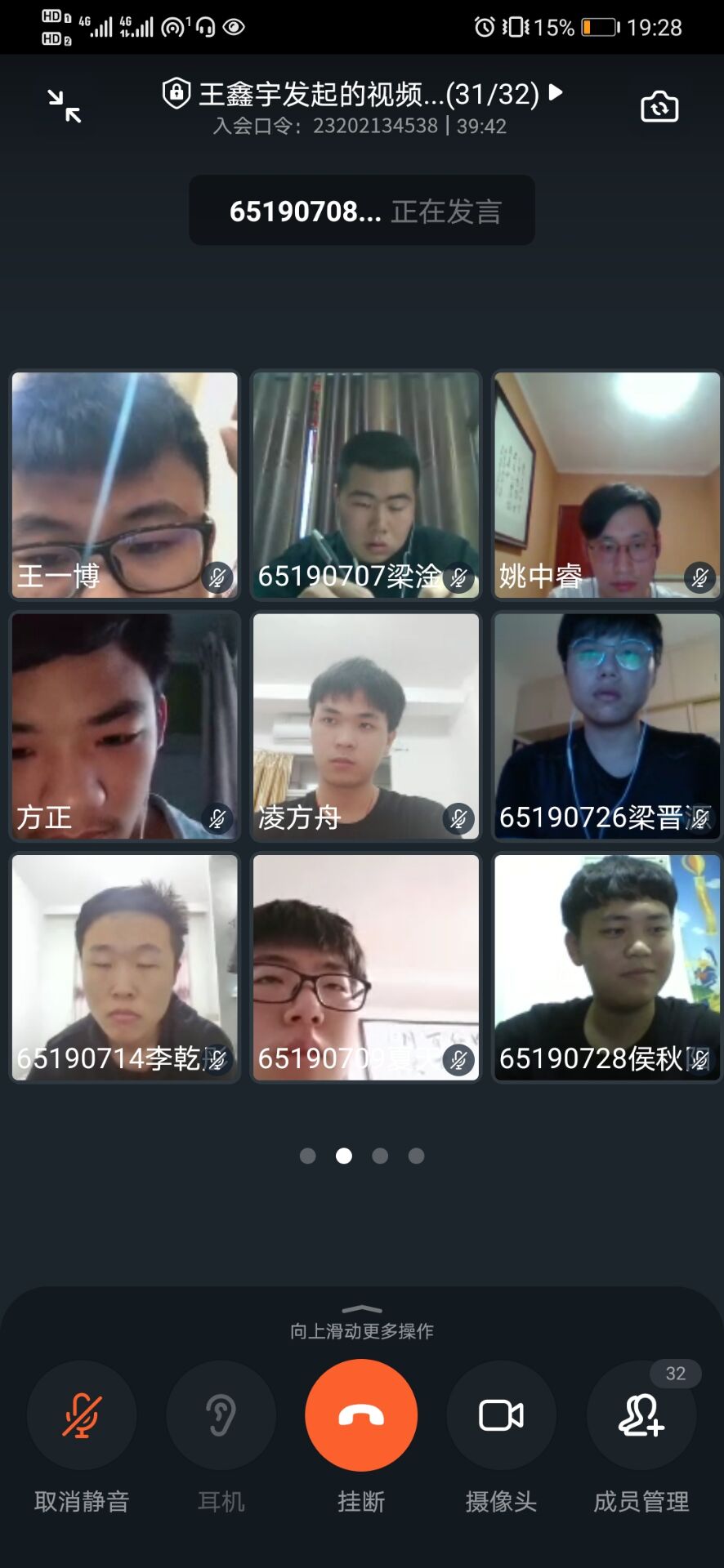Hang up the call with 挂断
The image size is (724, 1568).
tap(361, 1415)
